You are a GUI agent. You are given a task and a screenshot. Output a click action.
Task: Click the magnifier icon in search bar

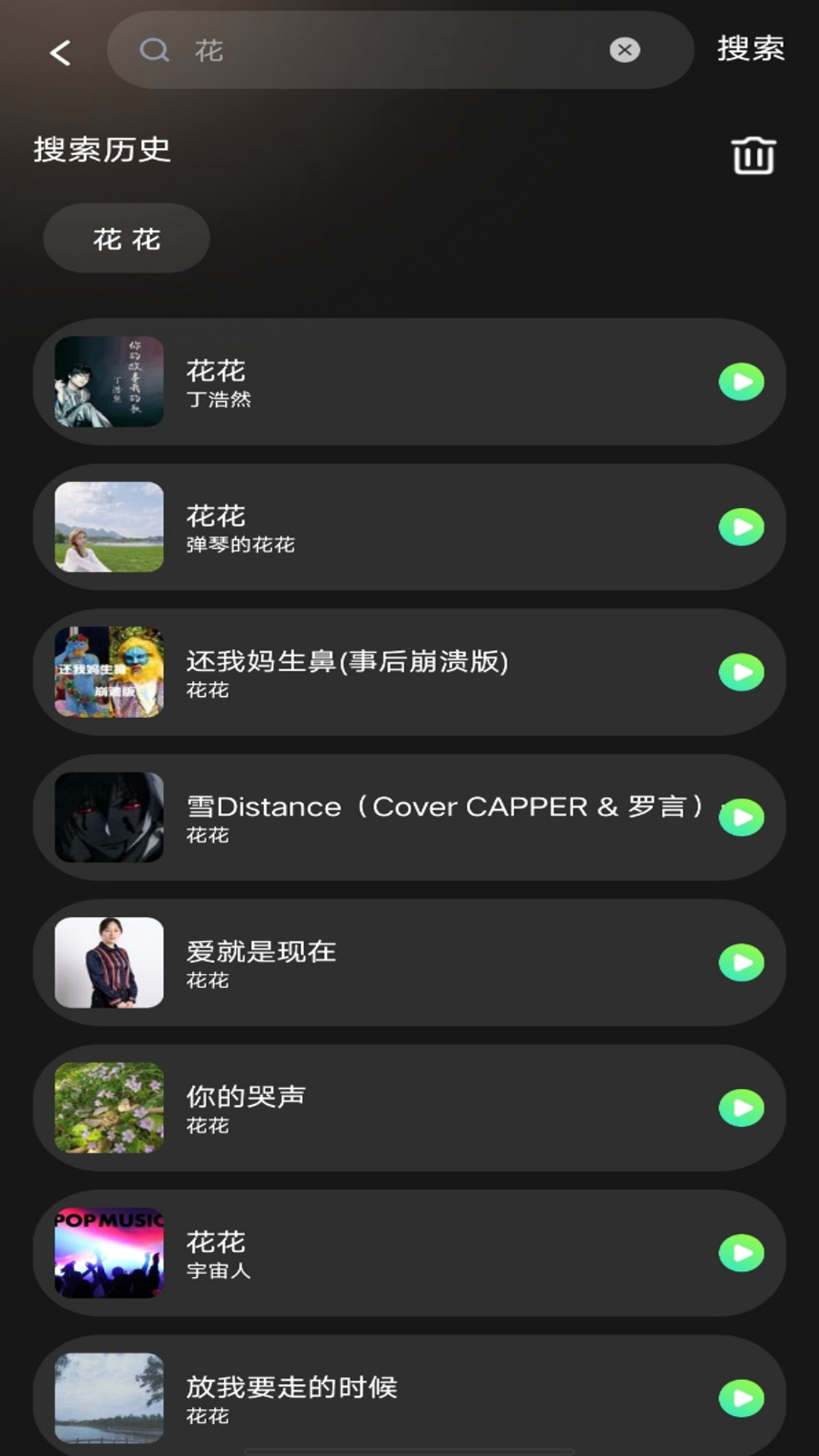[x=154, y=52]
